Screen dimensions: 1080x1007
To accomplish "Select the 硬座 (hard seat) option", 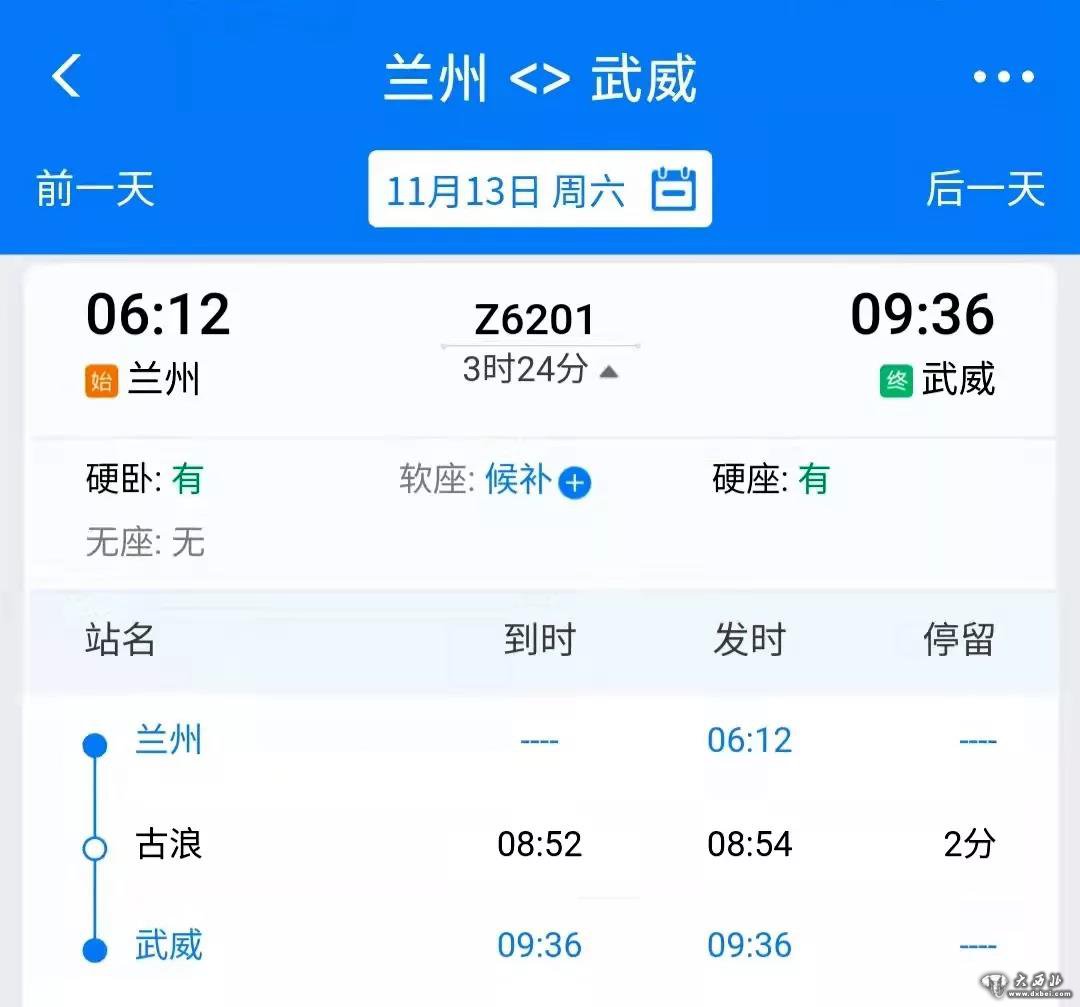I will 770,480.
